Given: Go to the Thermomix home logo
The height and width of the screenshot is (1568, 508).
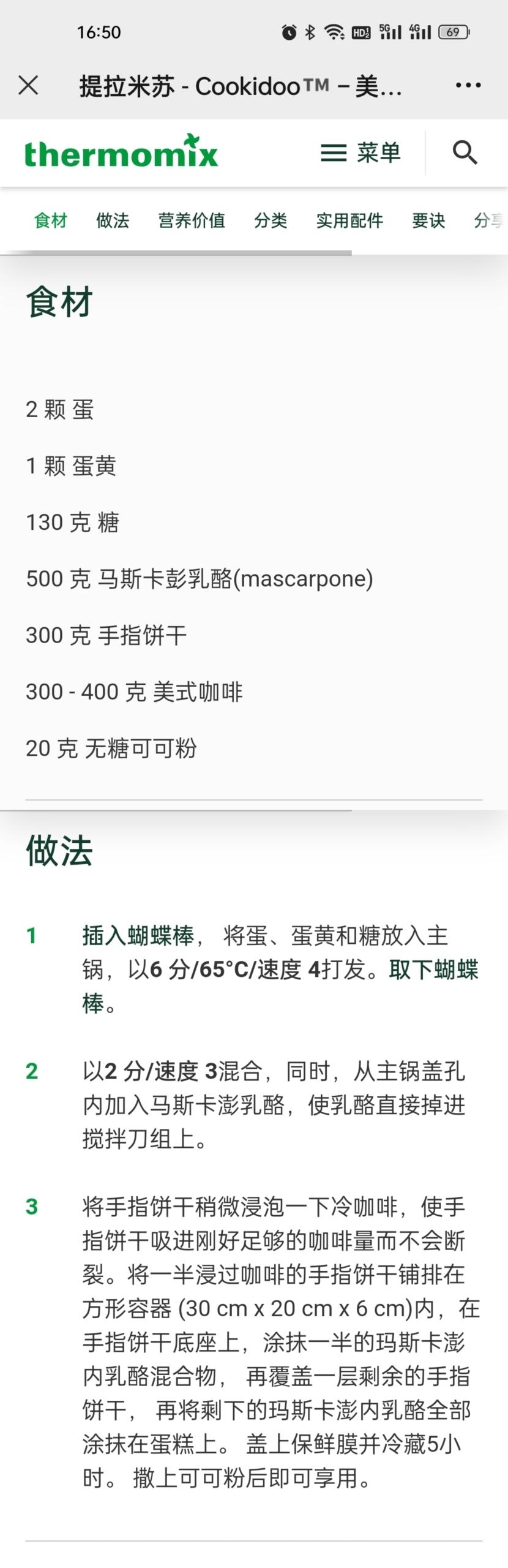Looking at the screenshot, I should [x=121, y=153].
